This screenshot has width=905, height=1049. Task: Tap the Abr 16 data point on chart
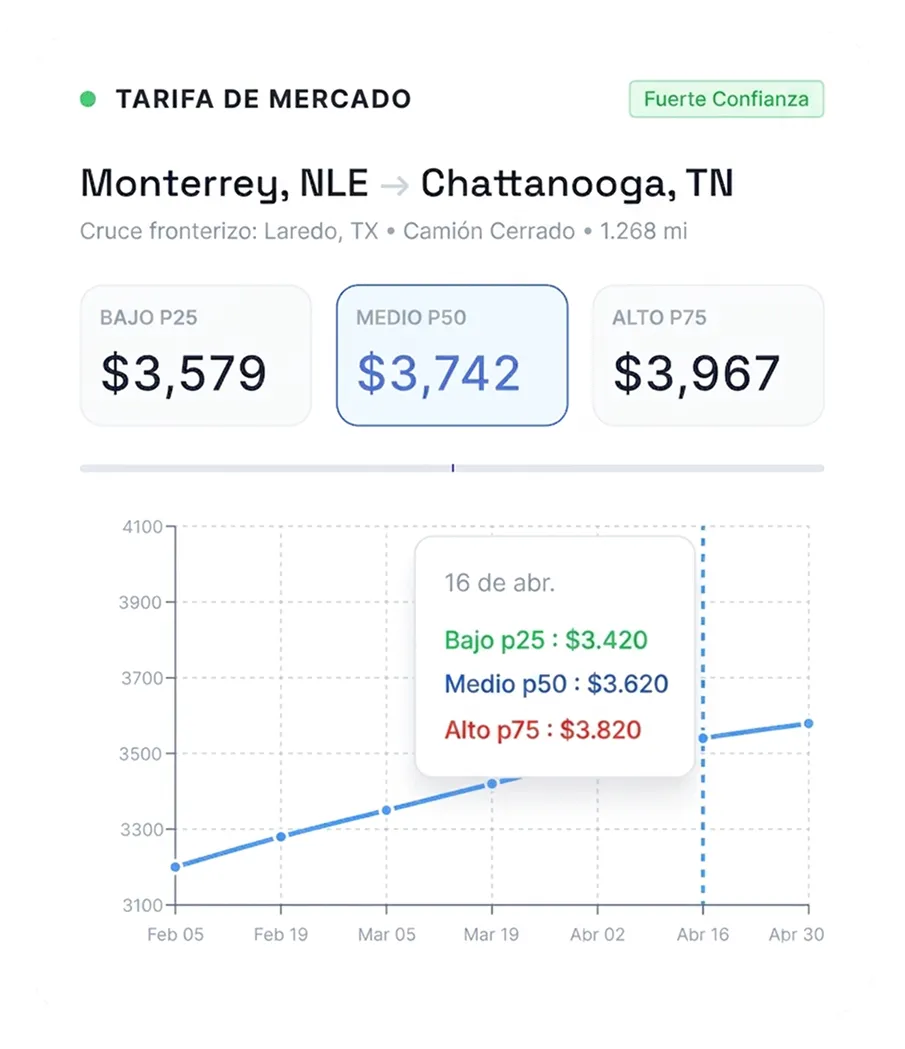click(x=703, y=739)
